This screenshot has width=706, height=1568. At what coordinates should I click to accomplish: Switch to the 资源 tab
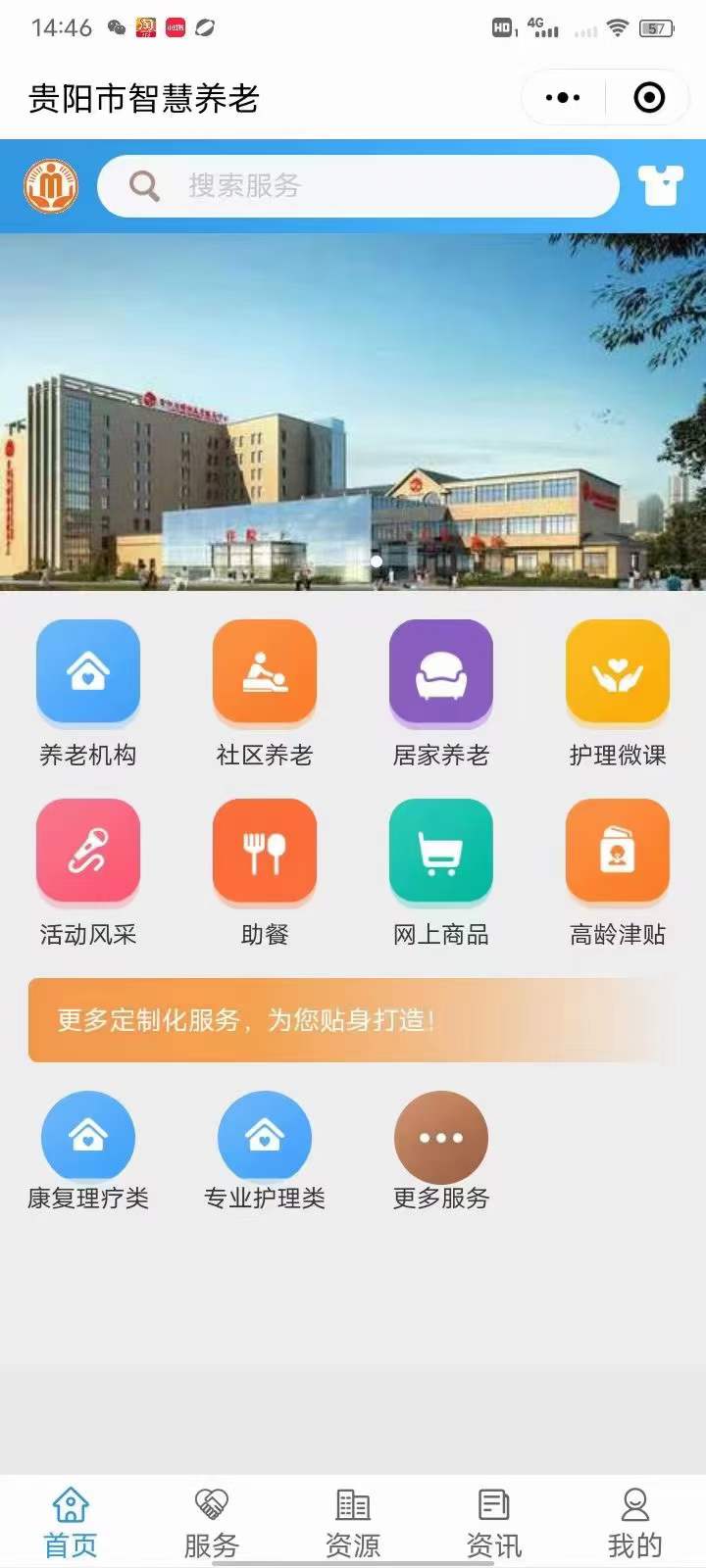coord(353,1524)
